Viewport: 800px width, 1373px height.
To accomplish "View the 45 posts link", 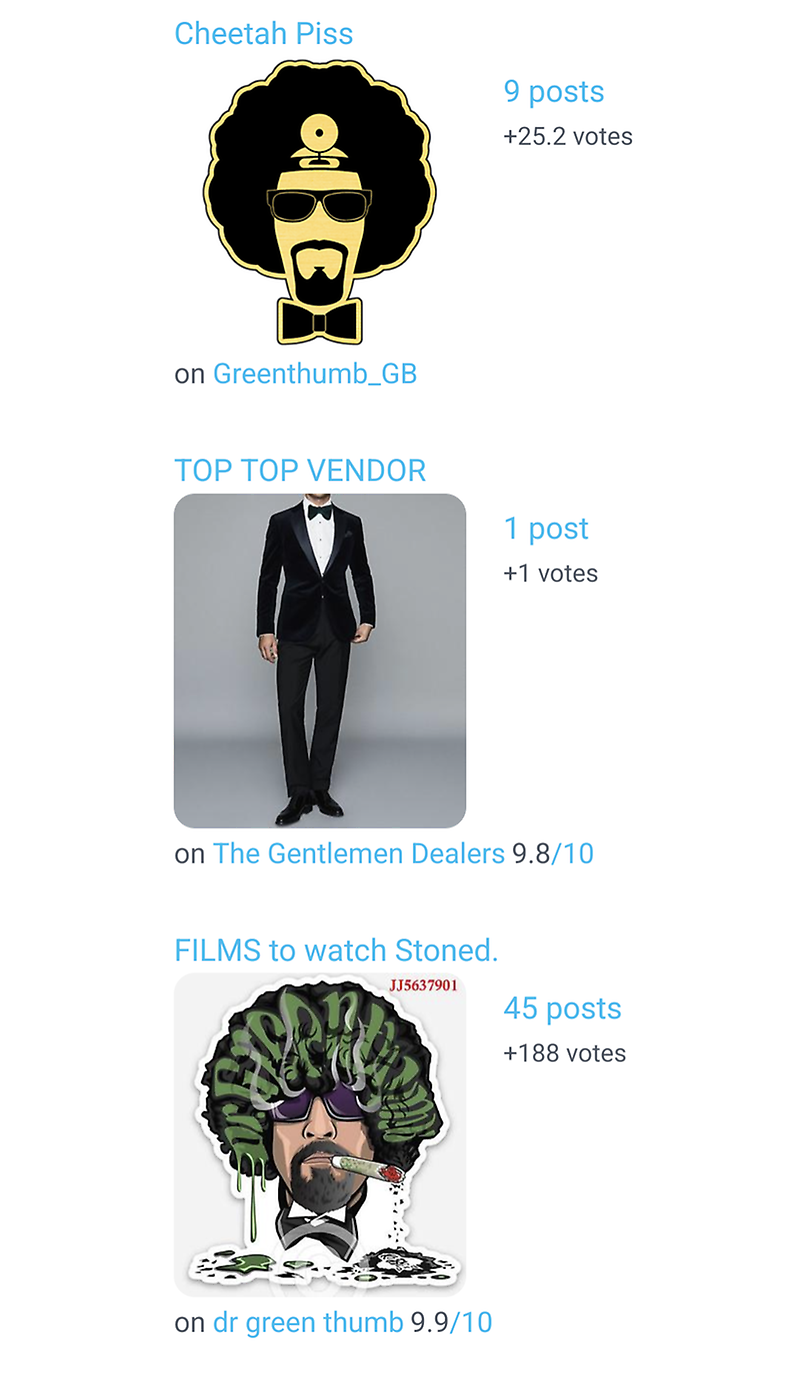I will 562,1009.
